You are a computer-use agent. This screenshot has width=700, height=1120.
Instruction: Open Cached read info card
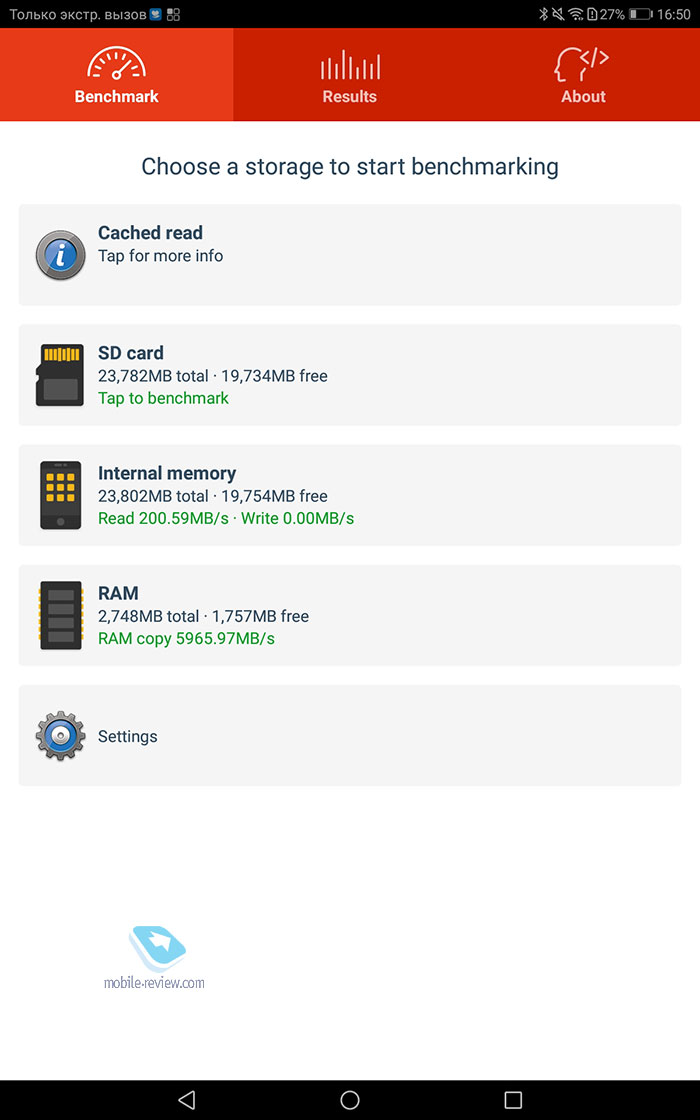click(x=350, y=255)
